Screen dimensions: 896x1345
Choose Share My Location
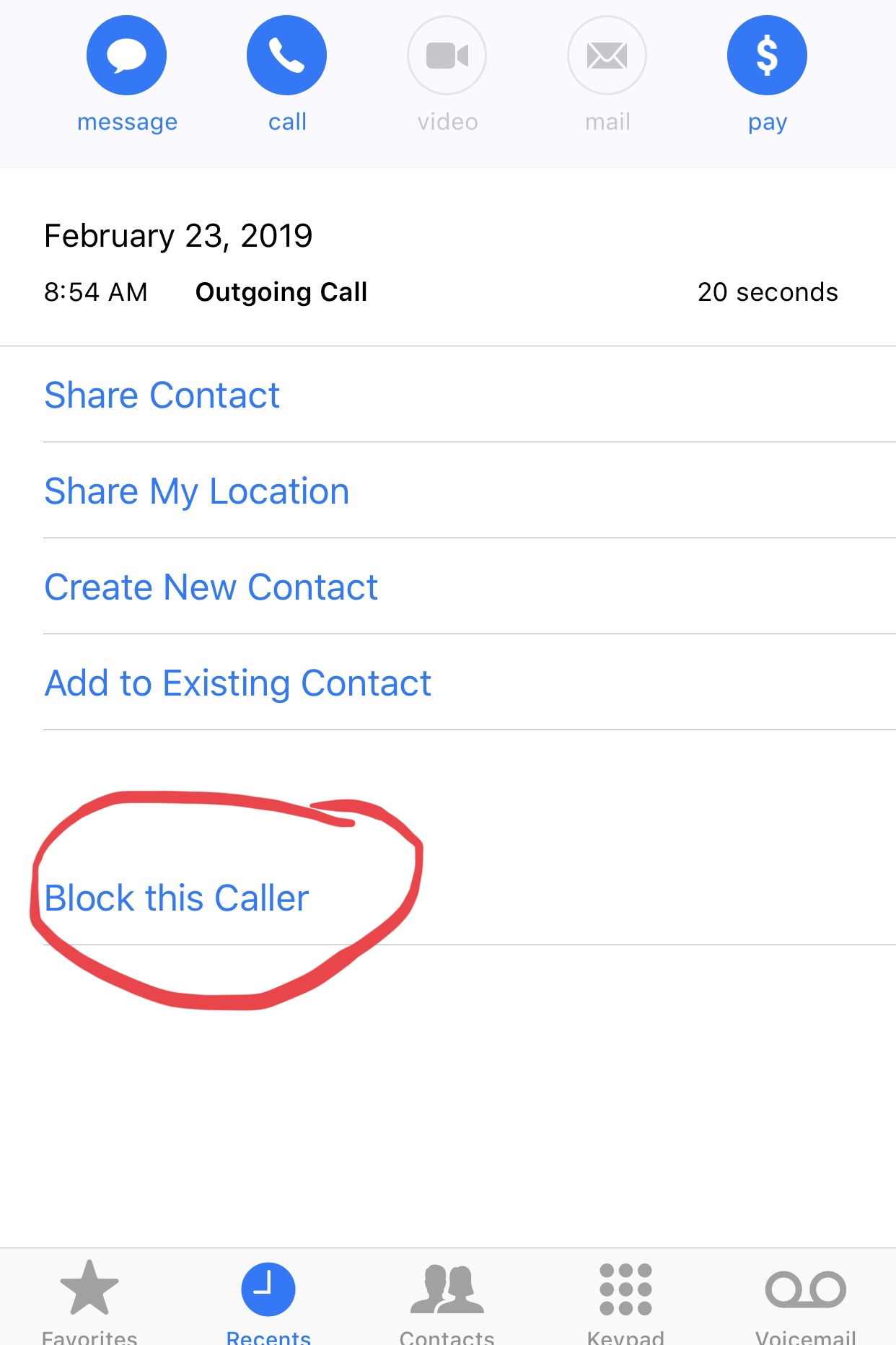click(197, 491)
